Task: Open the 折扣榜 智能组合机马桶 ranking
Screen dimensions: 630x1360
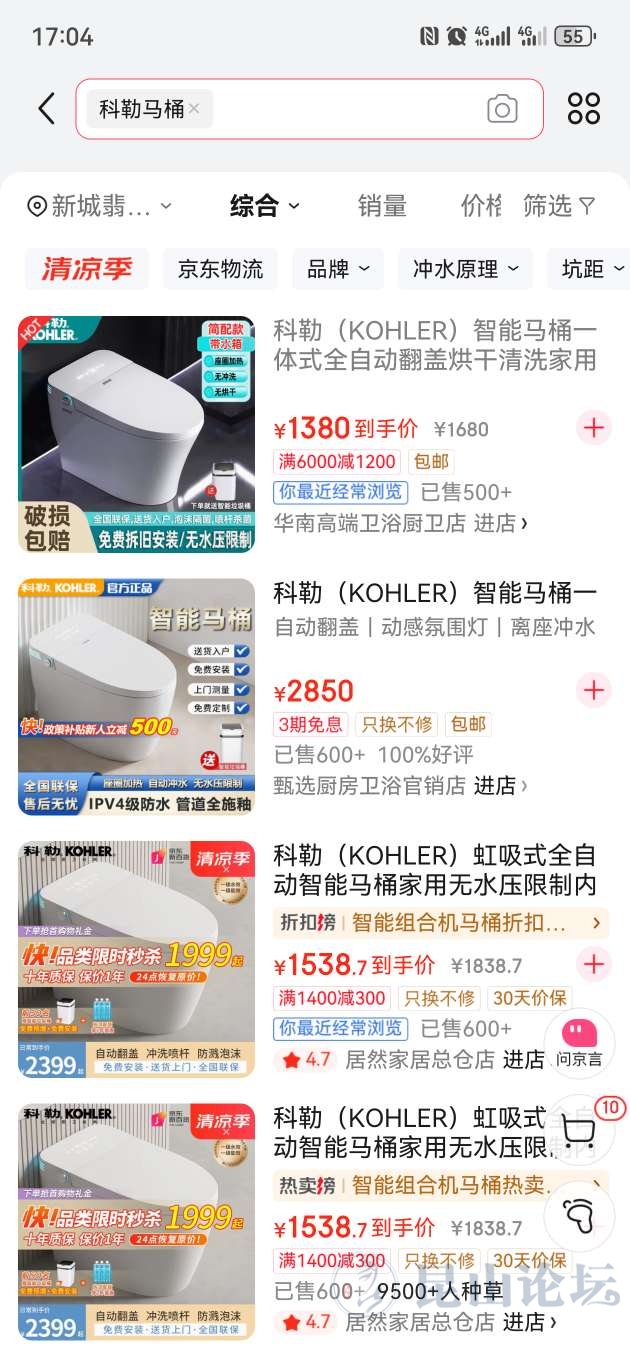Action: (441, 922)
